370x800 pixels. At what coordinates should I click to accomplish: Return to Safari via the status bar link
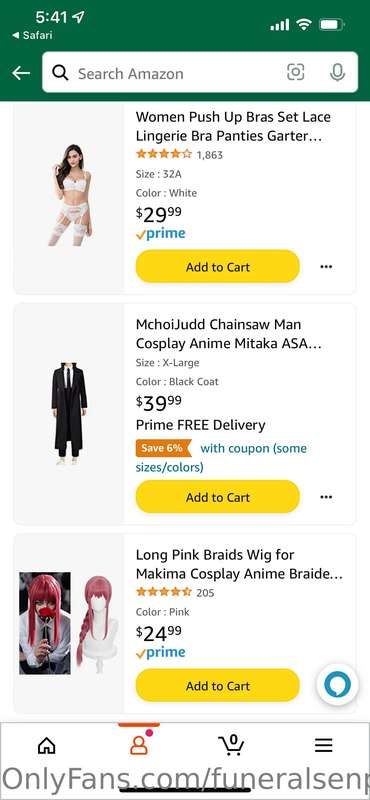pos(32,35)
